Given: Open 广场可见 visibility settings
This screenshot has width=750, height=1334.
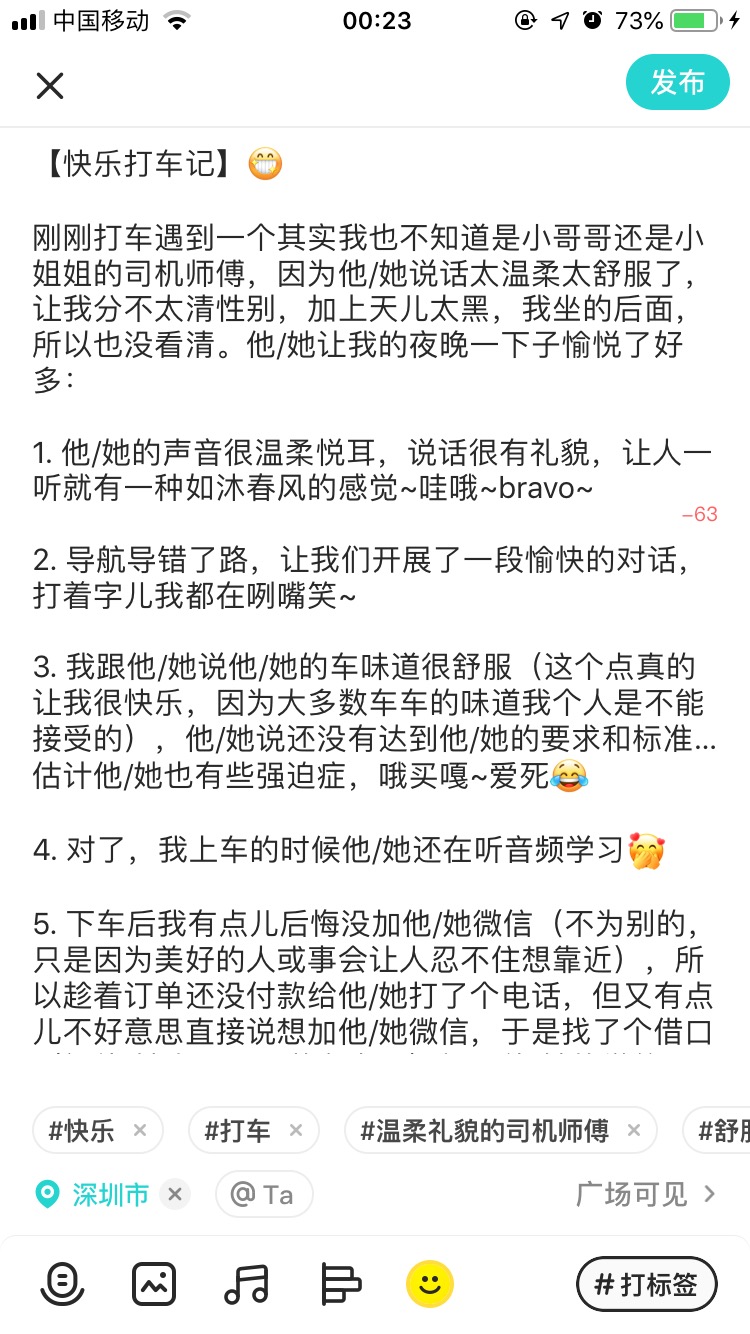Looking at the screenshot, I should [646, 1194].
